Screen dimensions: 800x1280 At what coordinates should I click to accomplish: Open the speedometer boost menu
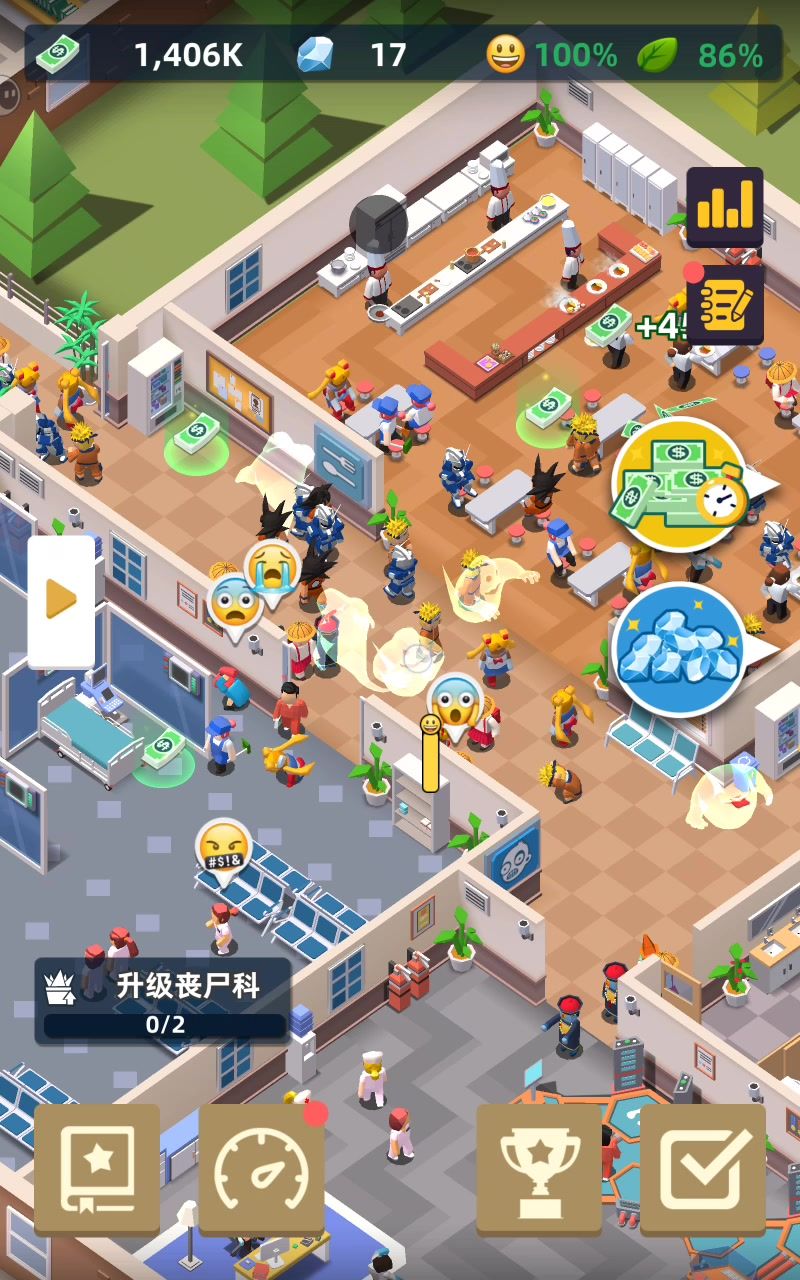(261, 1169)
